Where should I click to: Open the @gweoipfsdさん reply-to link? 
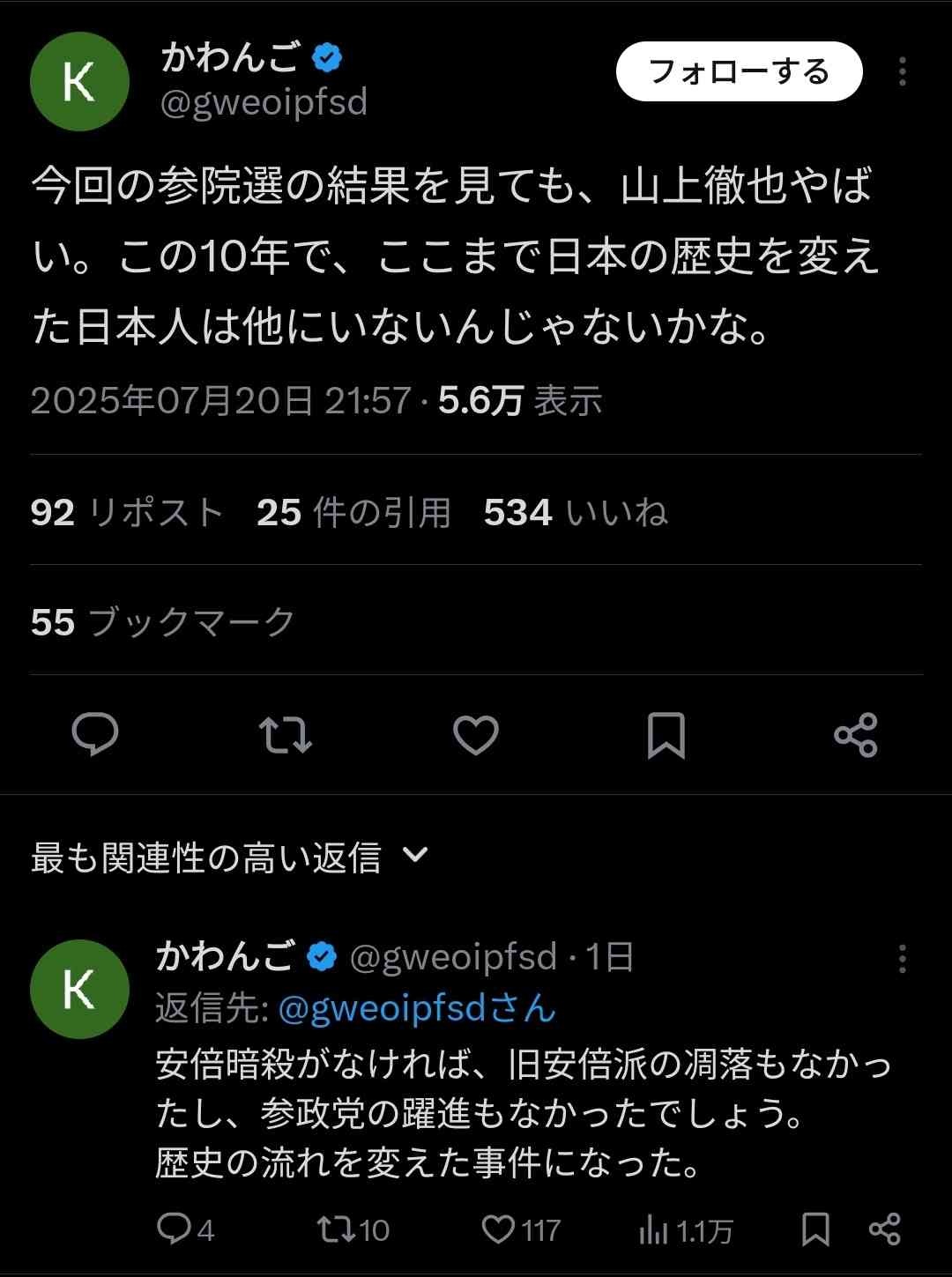(417, 1008)
